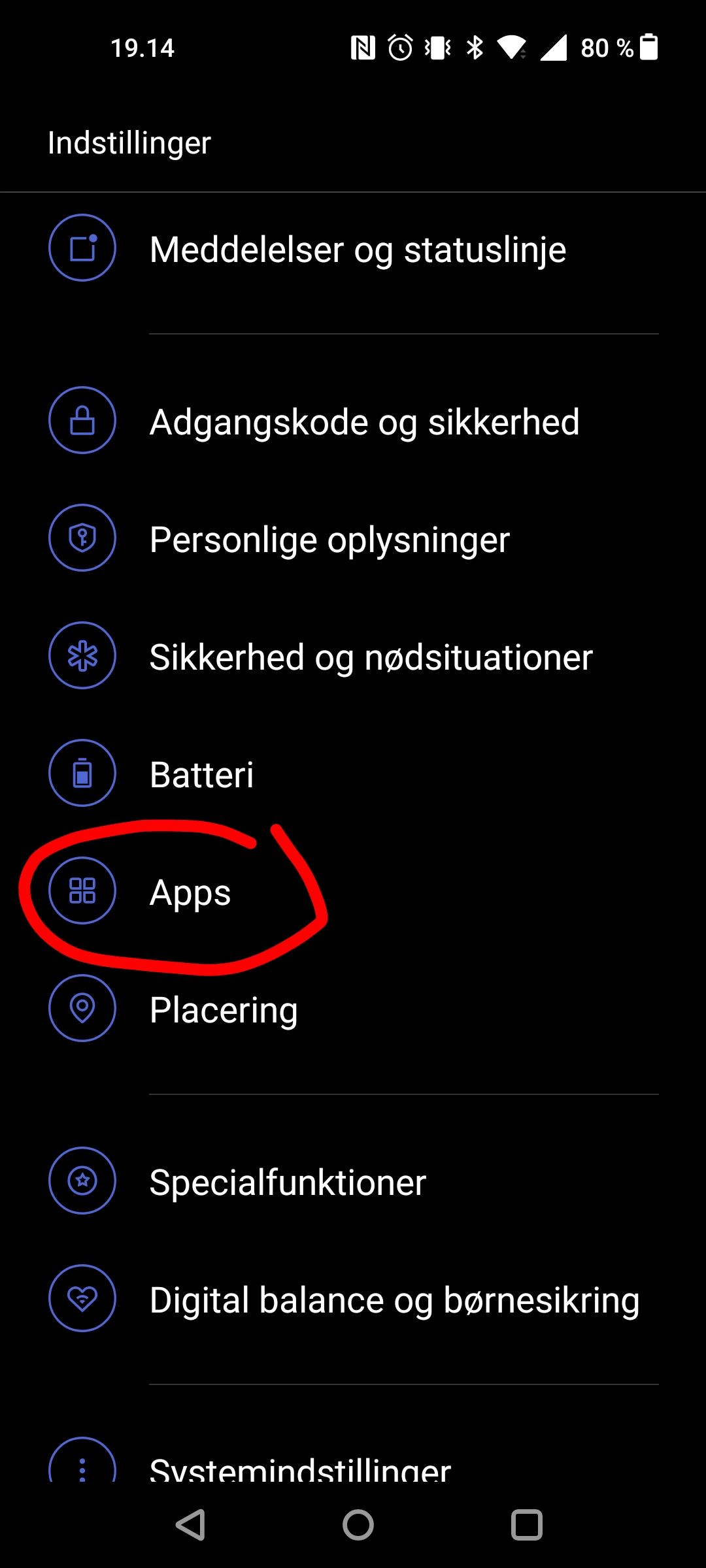The width and height of the screenshot is (706, 1568).
Task: Open Adgangskode og sikkerhed
Action: coord(363,422)
